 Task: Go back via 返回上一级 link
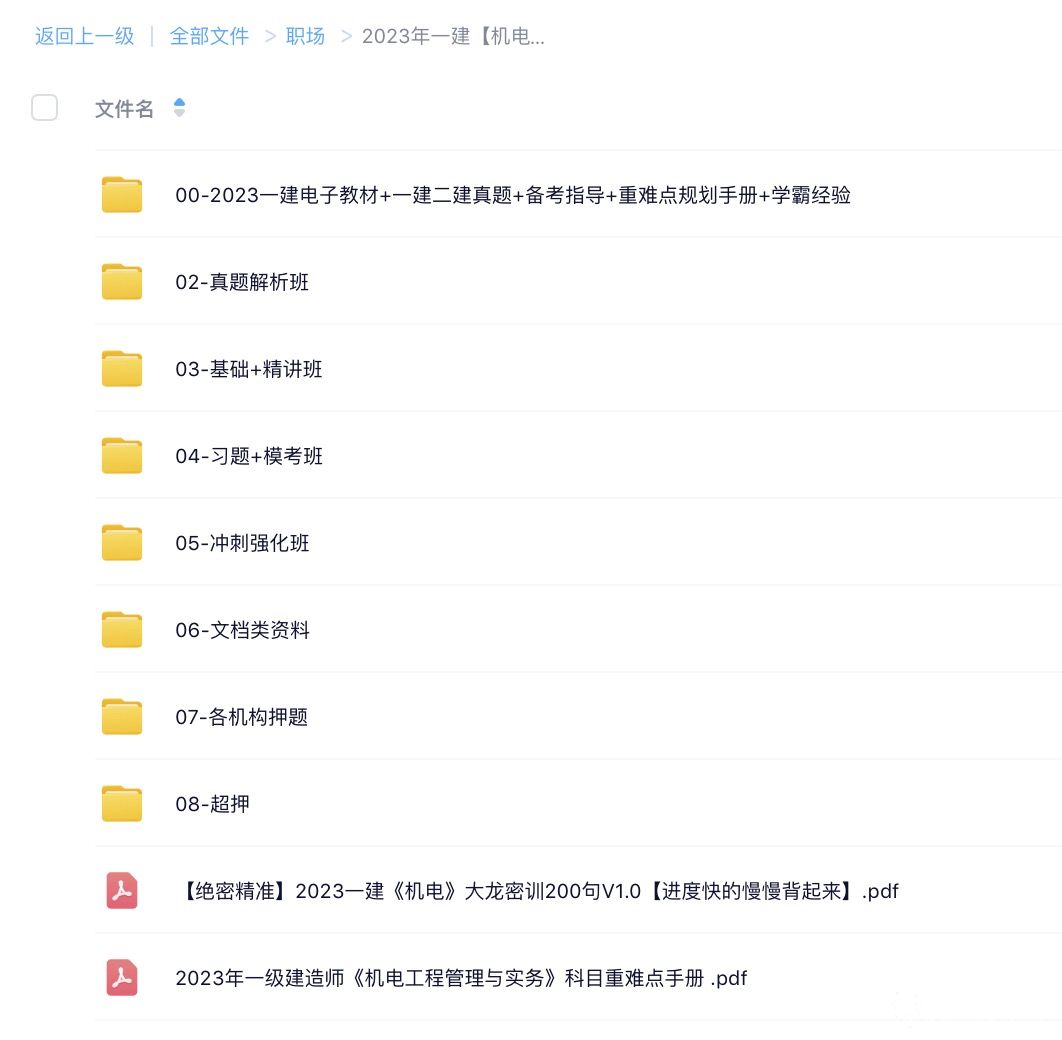click(x=84, y=36)
